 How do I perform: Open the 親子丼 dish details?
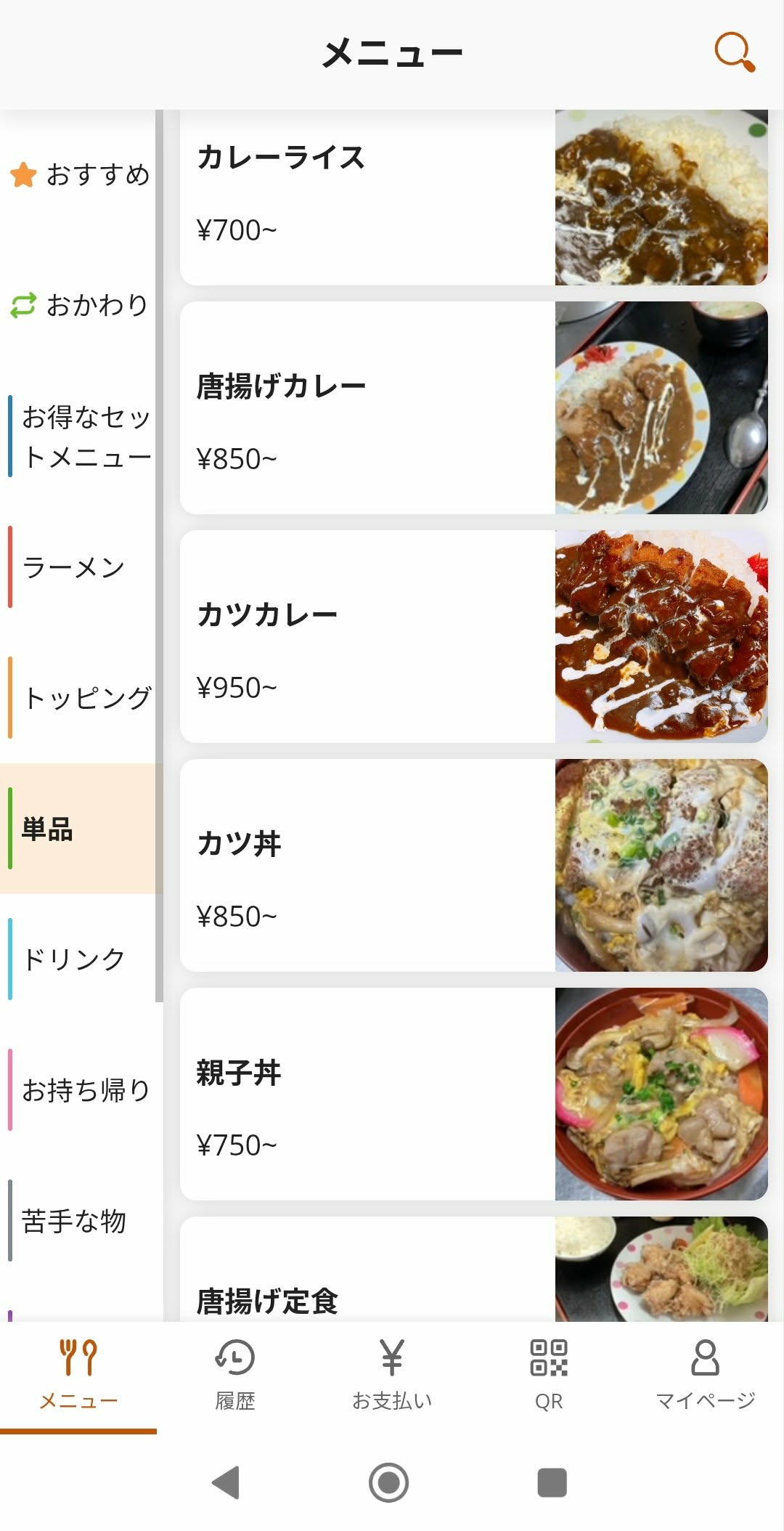pos(473,1095)
